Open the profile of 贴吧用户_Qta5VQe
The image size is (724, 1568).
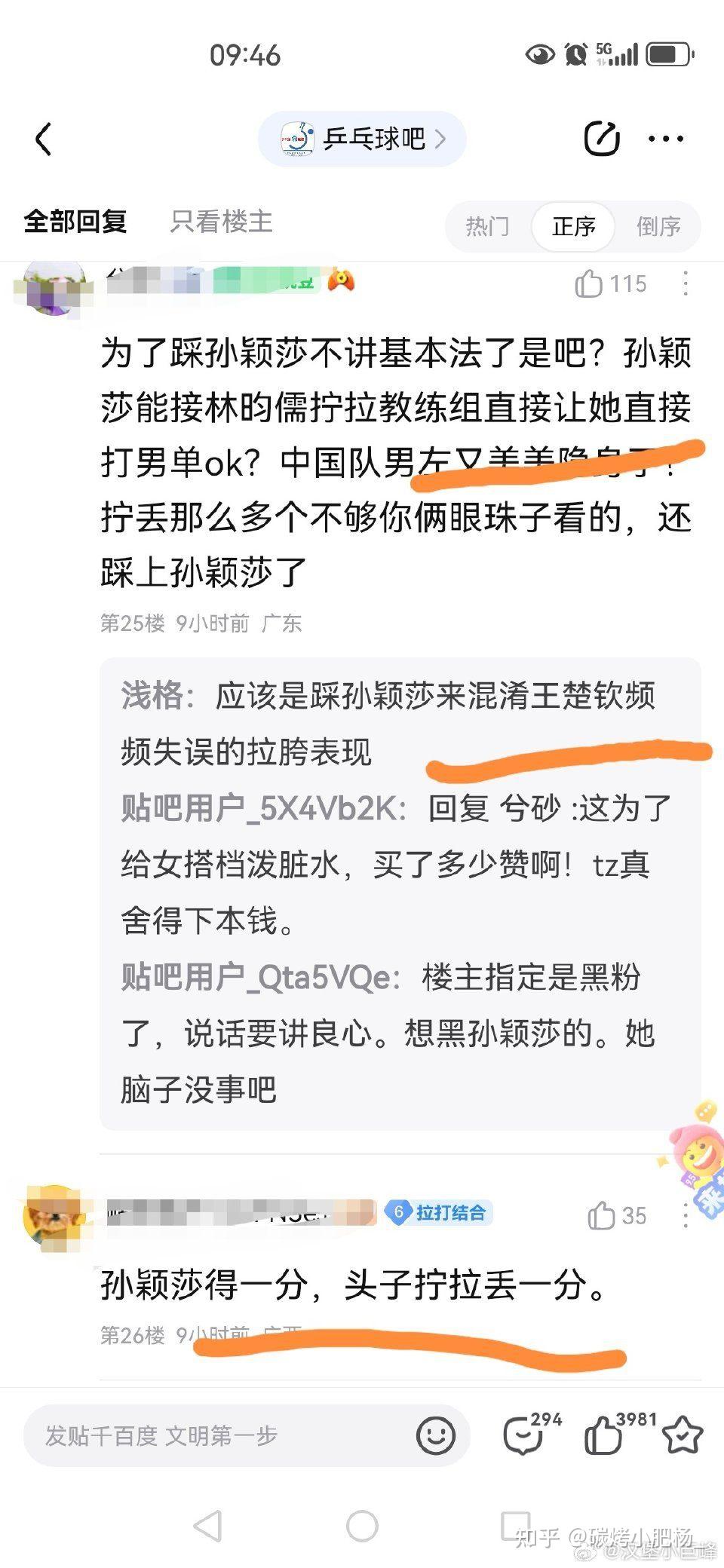coord(256,978)
